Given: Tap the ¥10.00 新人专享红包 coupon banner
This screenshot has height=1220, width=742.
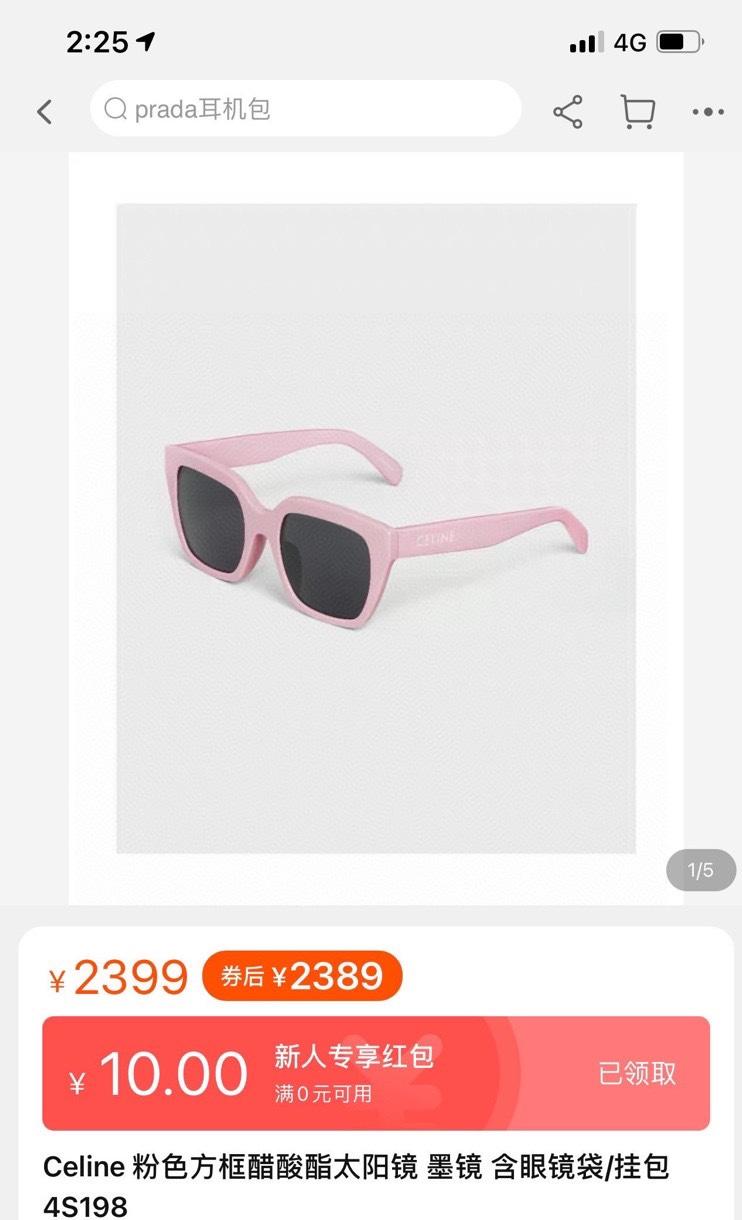Looking at the screenshot, I should tap(376, 1073).
